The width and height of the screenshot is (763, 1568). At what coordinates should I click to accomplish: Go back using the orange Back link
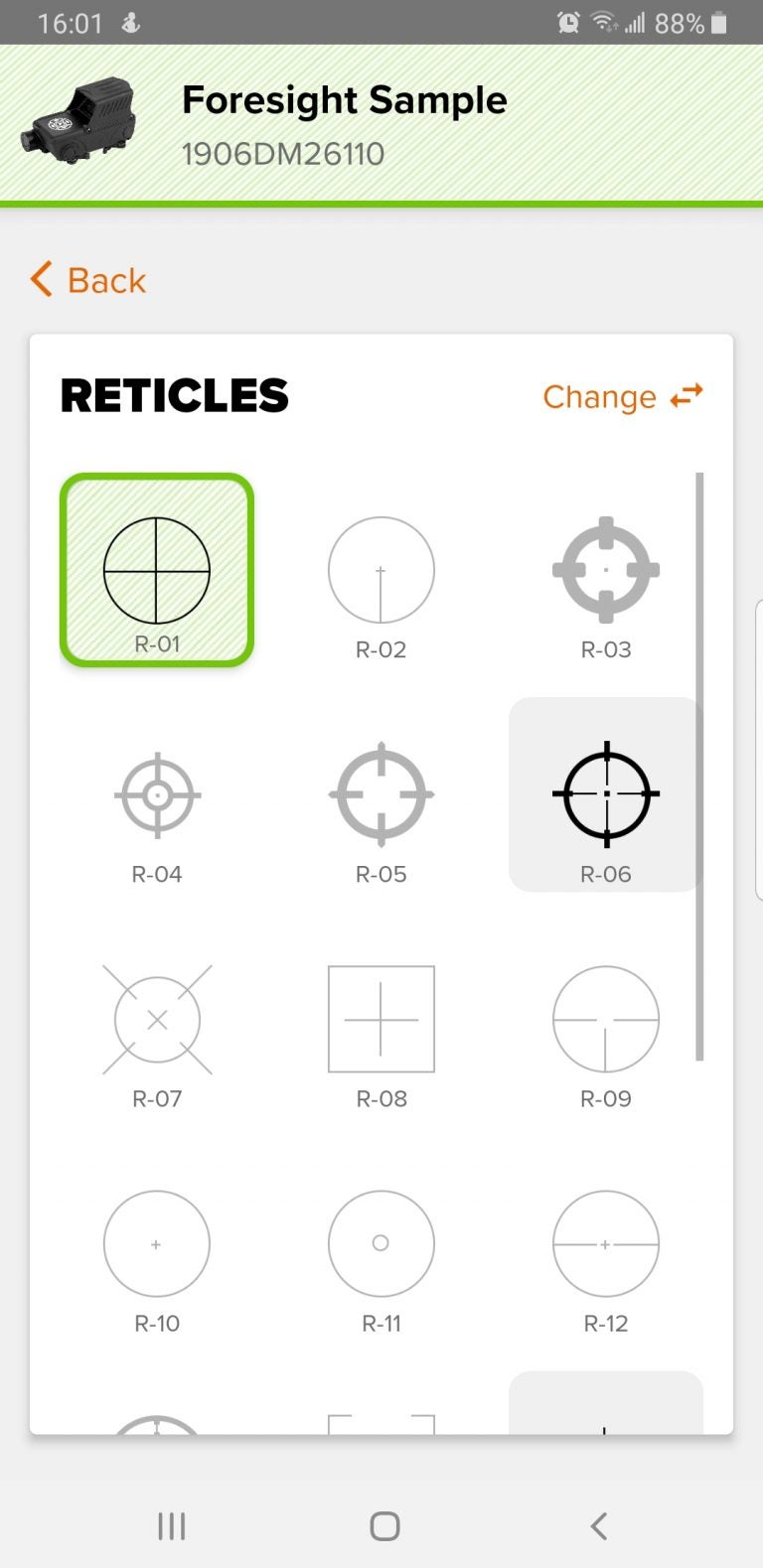pos(88,280)
